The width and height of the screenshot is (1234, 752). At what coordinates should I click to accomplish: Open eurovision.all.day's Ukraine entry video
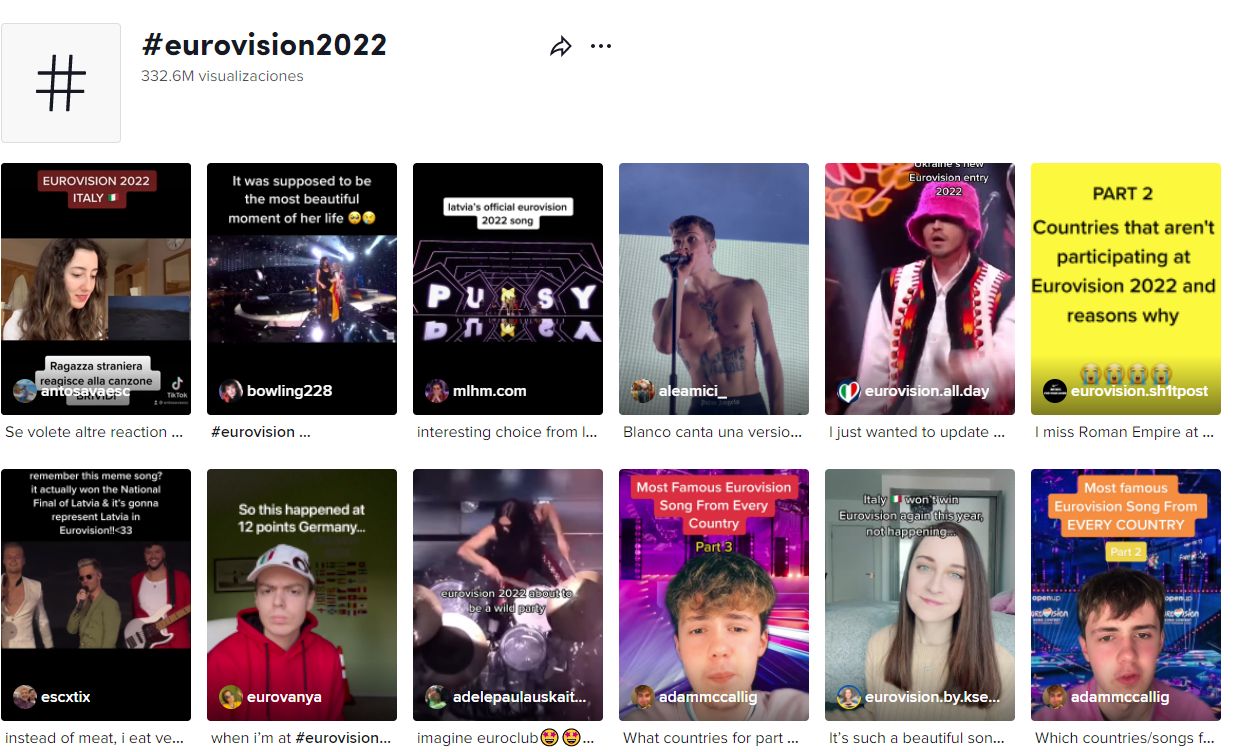click(x=920, y=288)
